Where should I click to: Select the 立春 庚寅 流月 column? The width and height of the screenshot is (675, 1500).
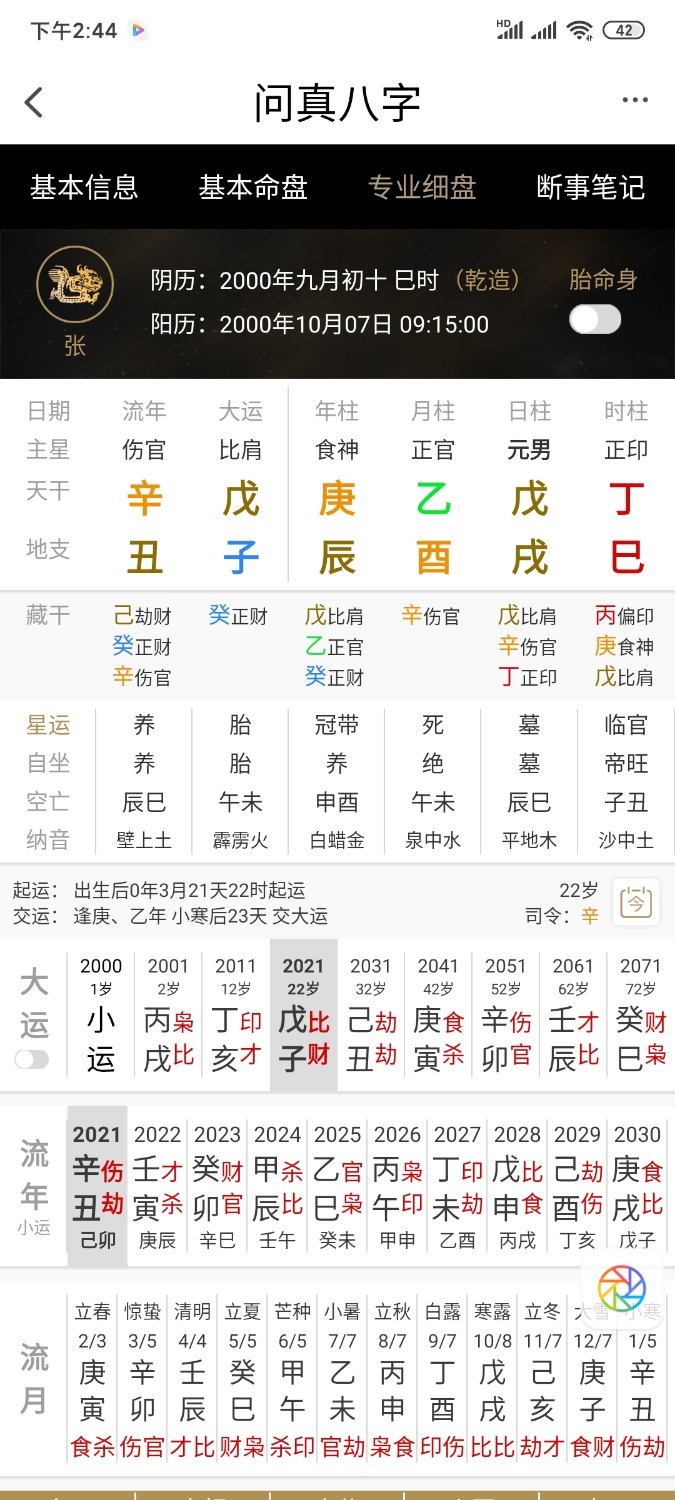93,1375
